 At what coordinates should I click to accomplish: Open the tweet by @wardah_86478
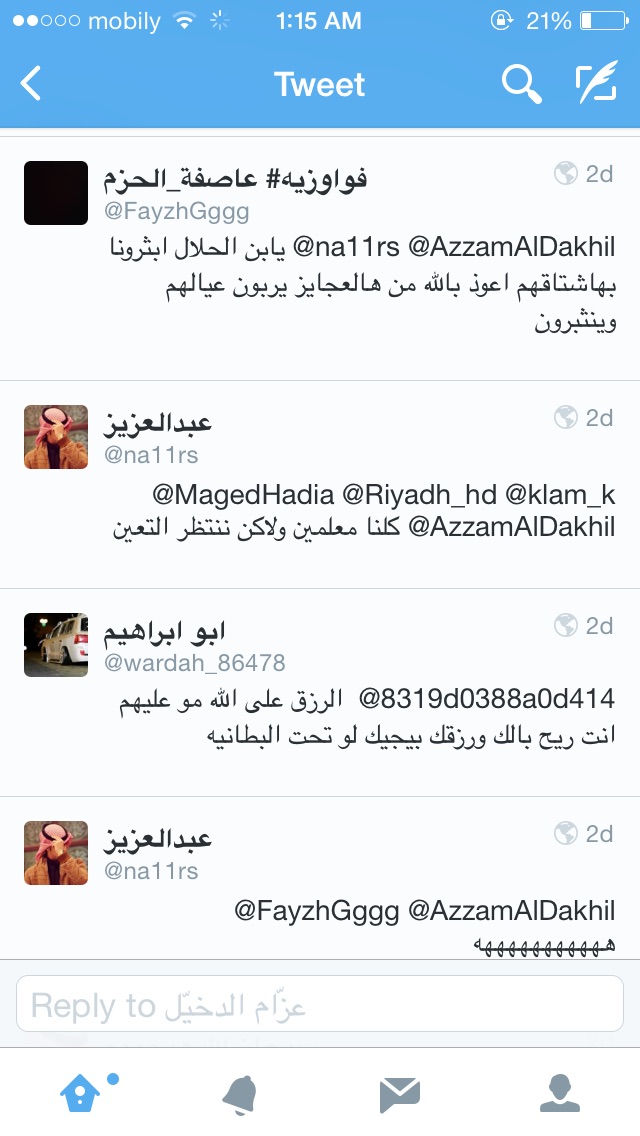[320, 693]
